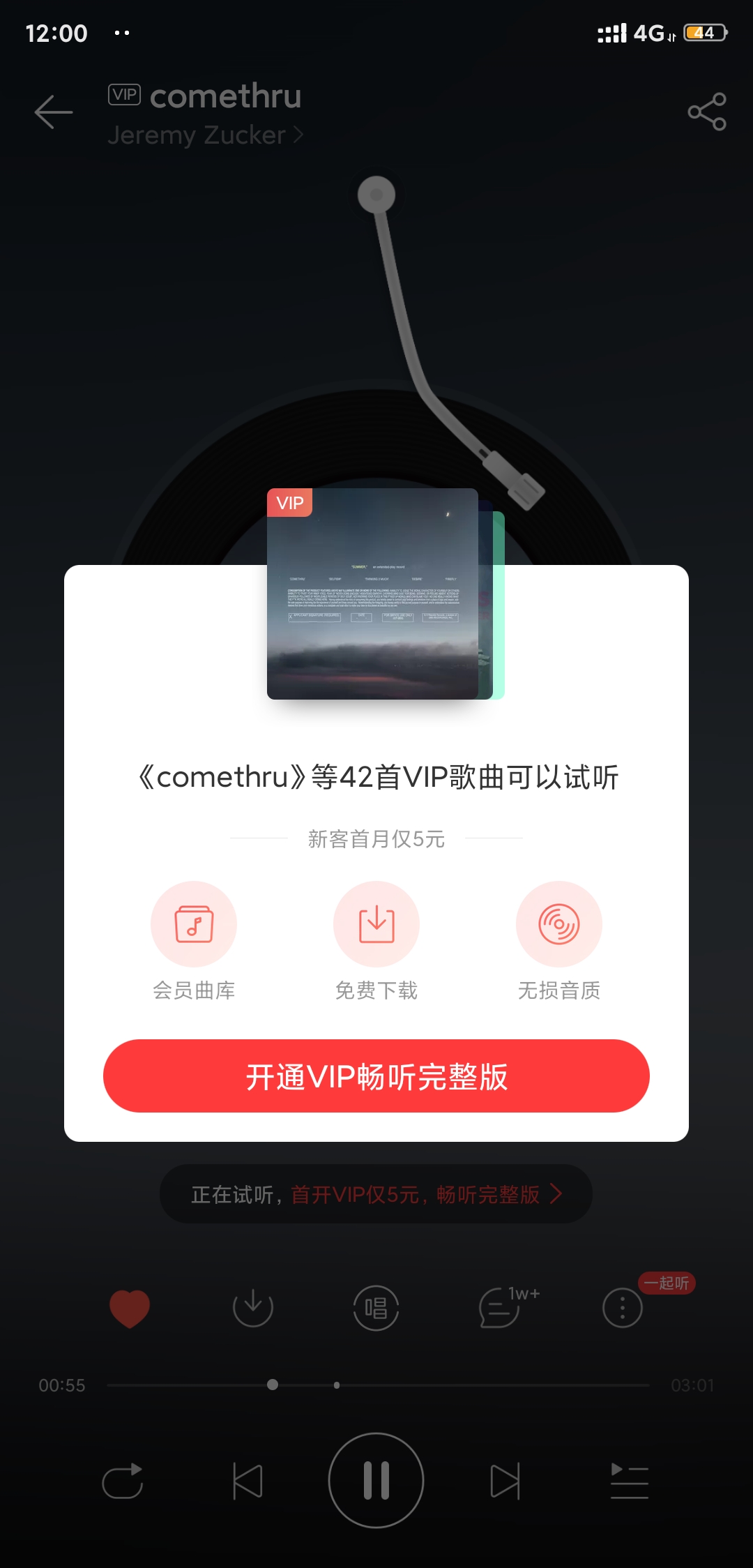Viewport: 753px width, 1568px height.
Task: Tap the album cover thumbnail in the dialog
Action: tap(372, 594)
